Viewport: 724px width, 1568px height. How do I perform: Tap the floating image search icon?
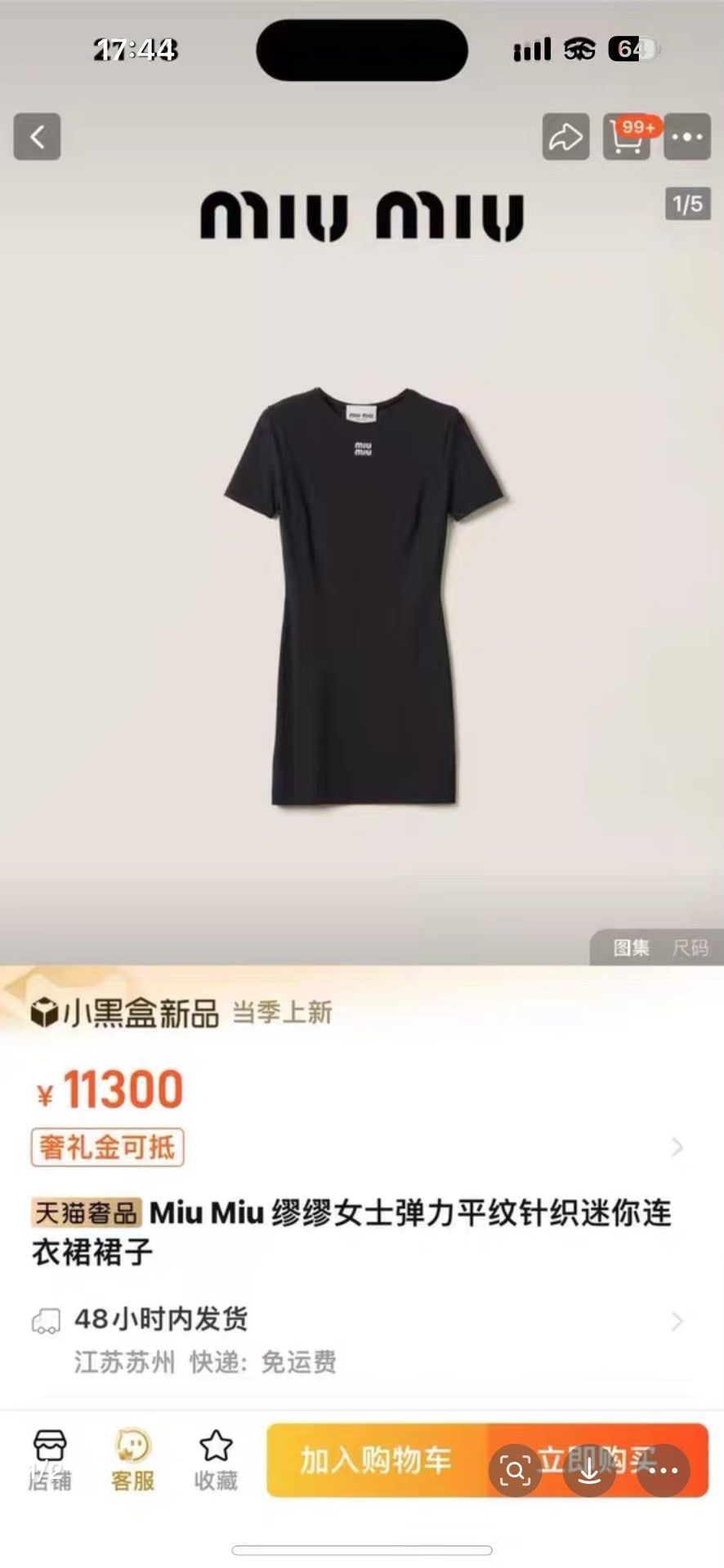(516, 1471)
